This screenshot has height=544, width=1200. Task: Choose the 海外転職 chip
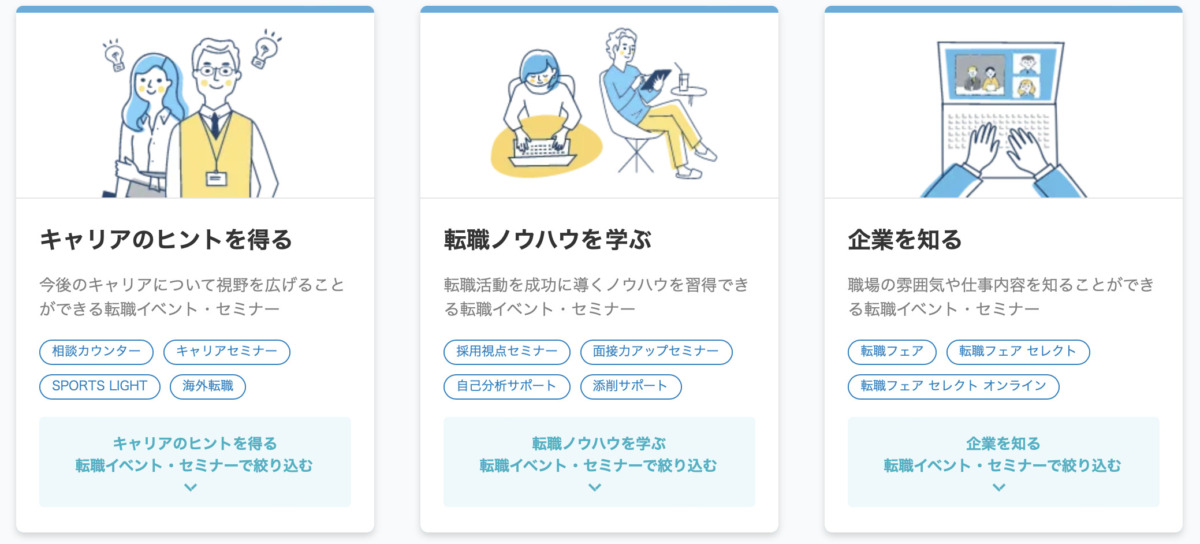207,386
